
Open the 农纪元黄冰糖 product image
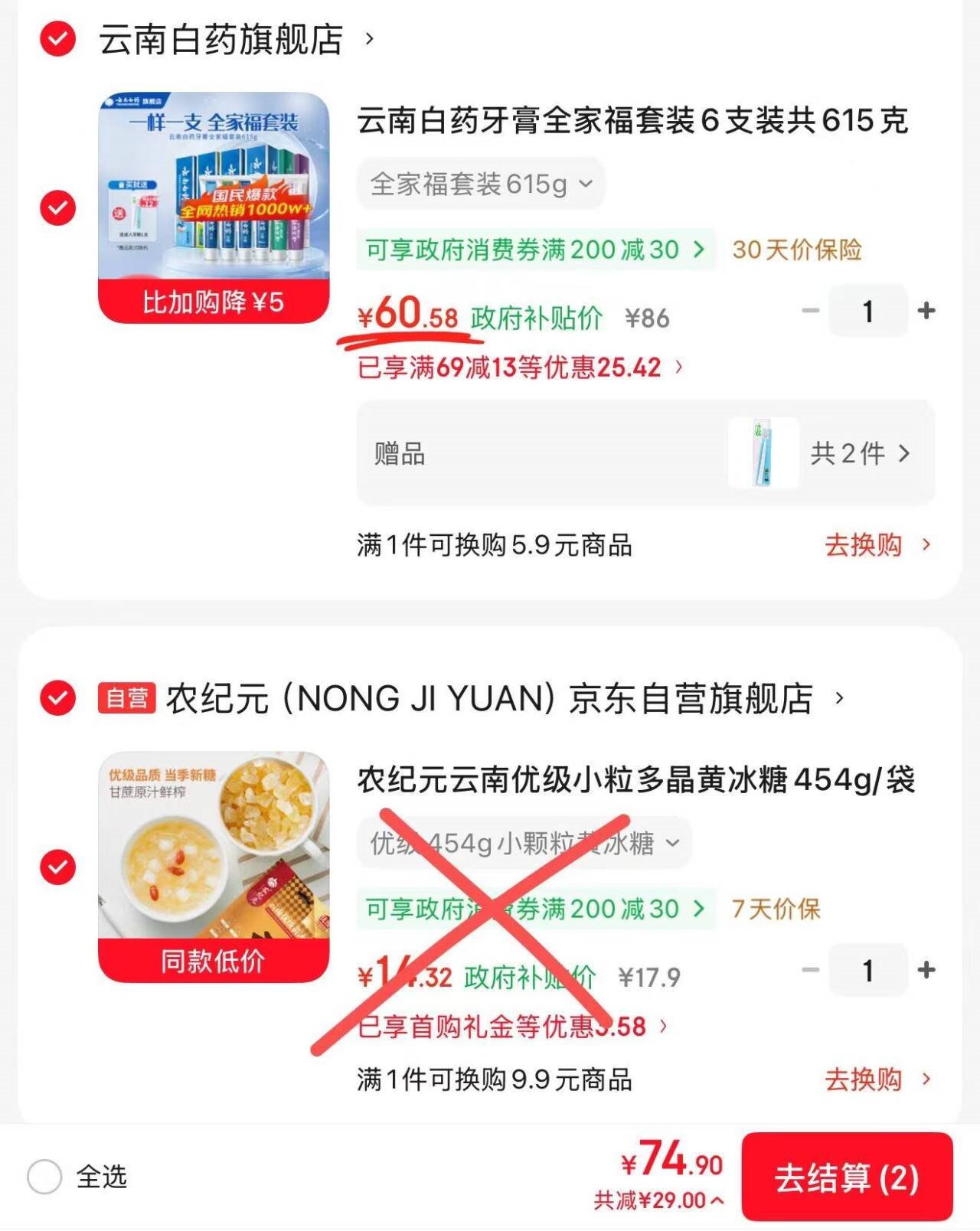214,867
